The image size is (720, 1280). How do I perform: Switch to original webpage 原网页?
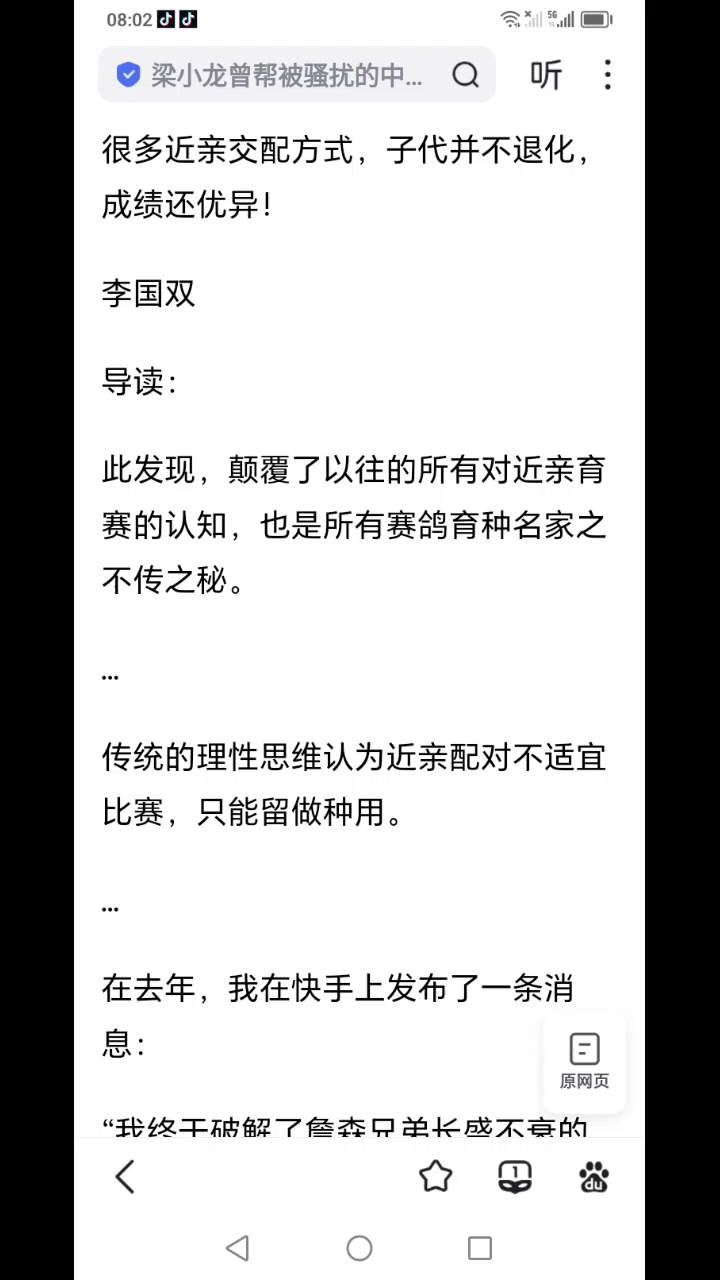click(584, 1062)
